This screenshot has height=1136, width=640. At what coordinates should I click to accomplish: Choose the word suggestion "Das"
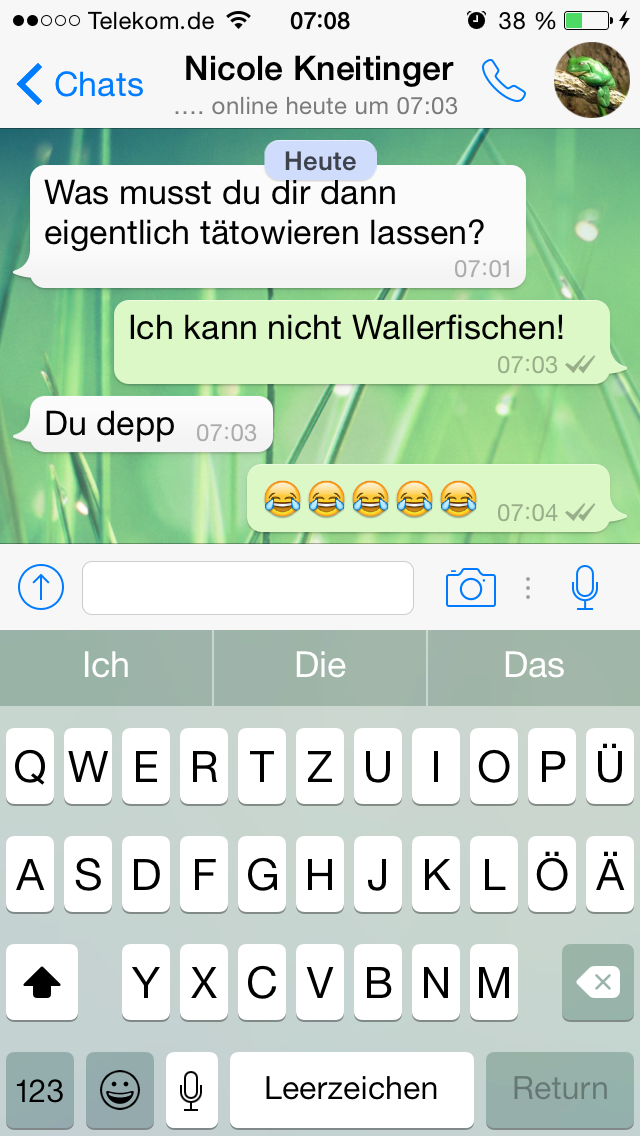(534, 666)
